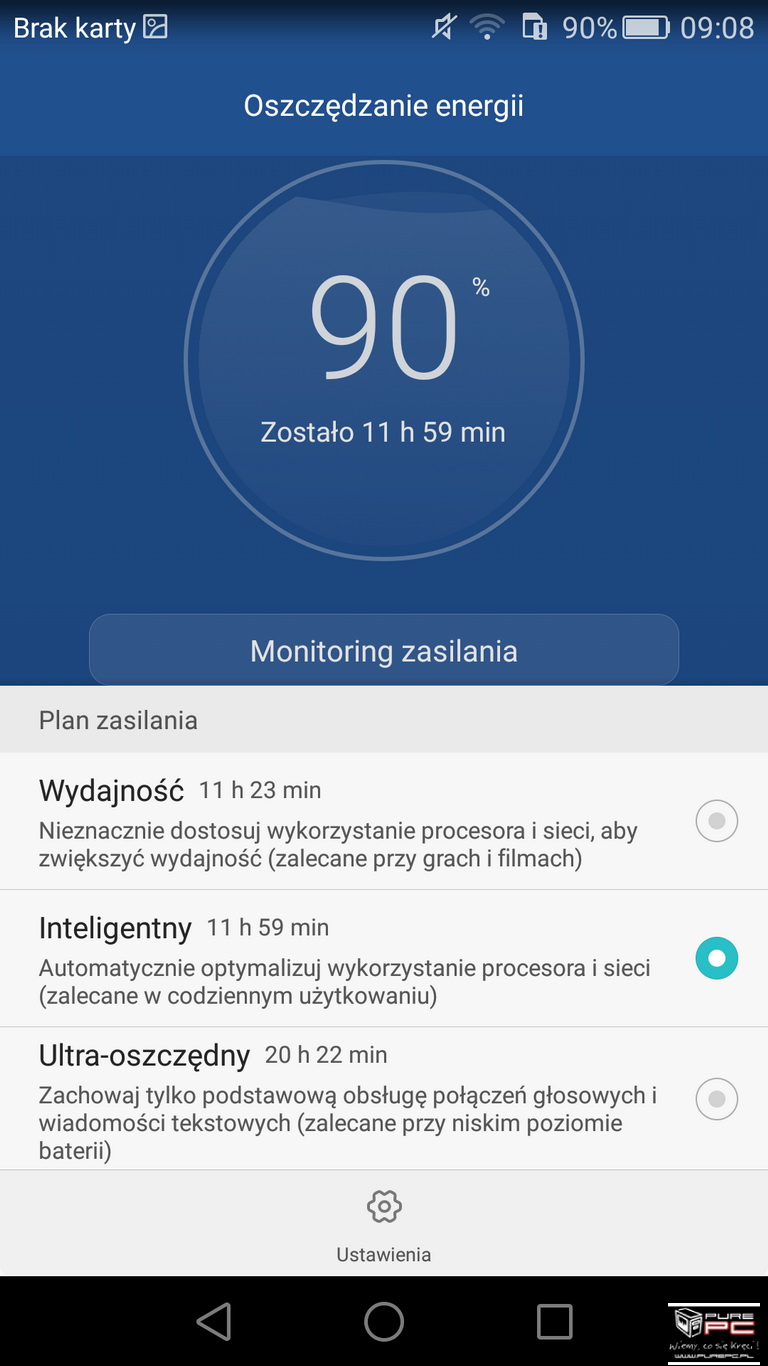
Task: Go back using the system back button
Action: [214, 1321]
